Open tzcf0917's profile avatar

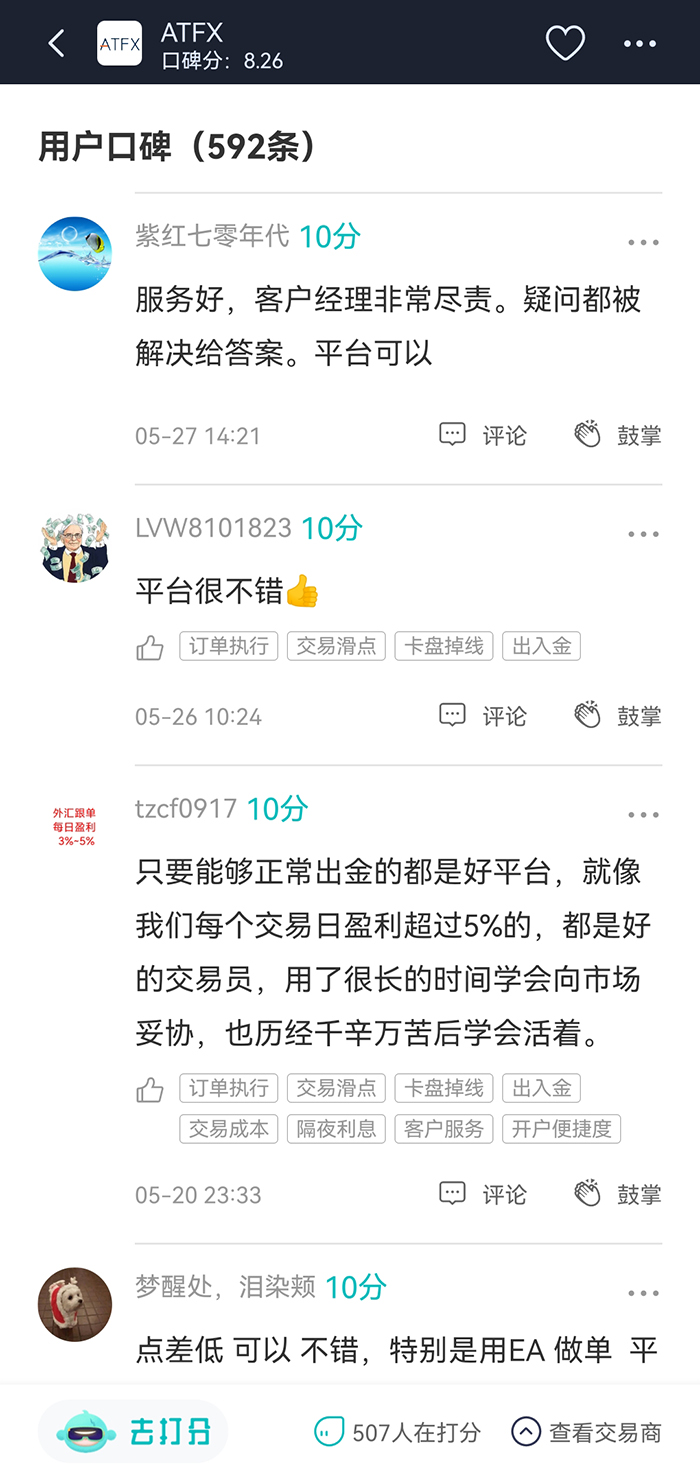coord(75,826)
